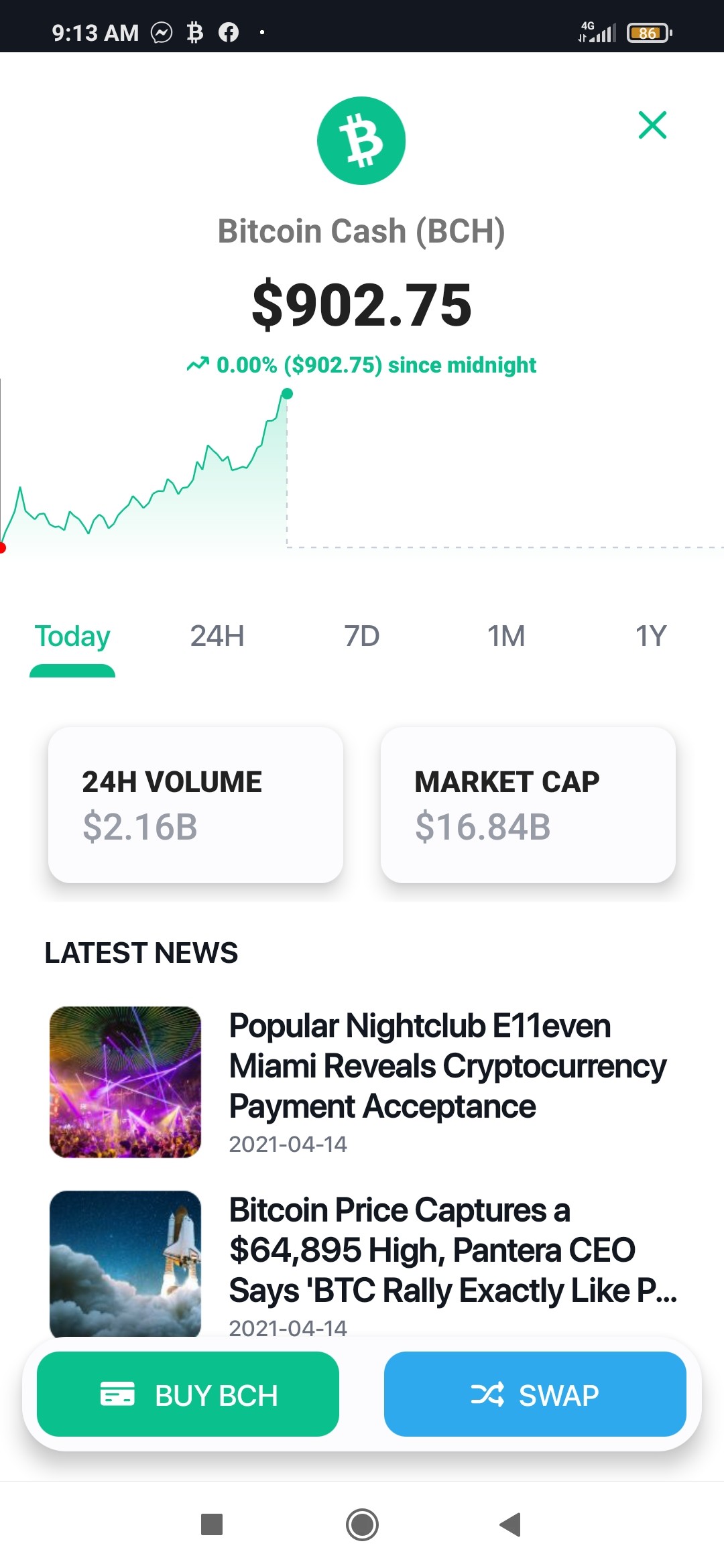Switch to the 1M chart range
The height and width of the screenshot is (1568, 724).
[506, 636]
